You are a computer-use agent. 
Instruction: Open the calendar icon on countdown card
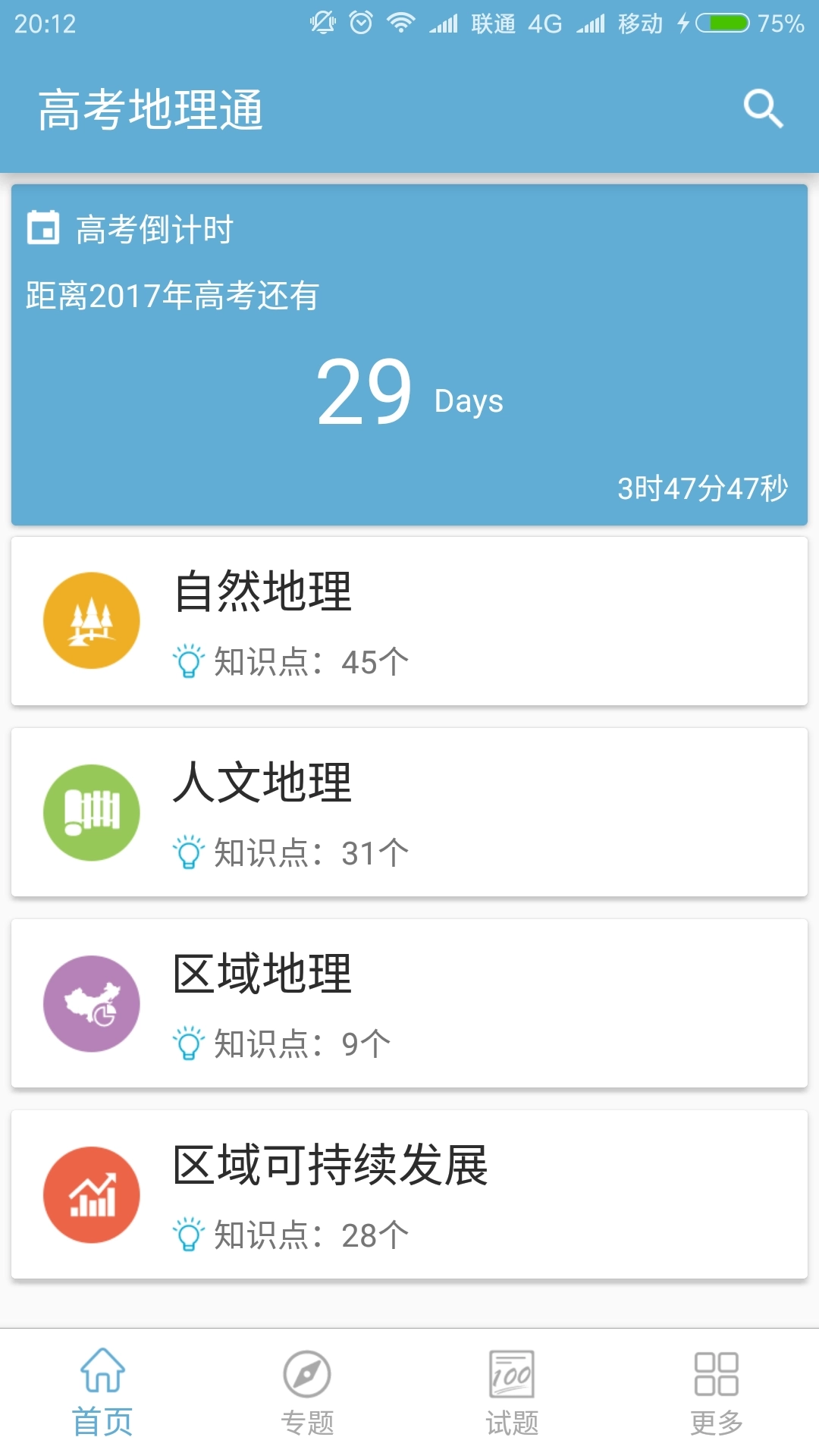point(44,227)
